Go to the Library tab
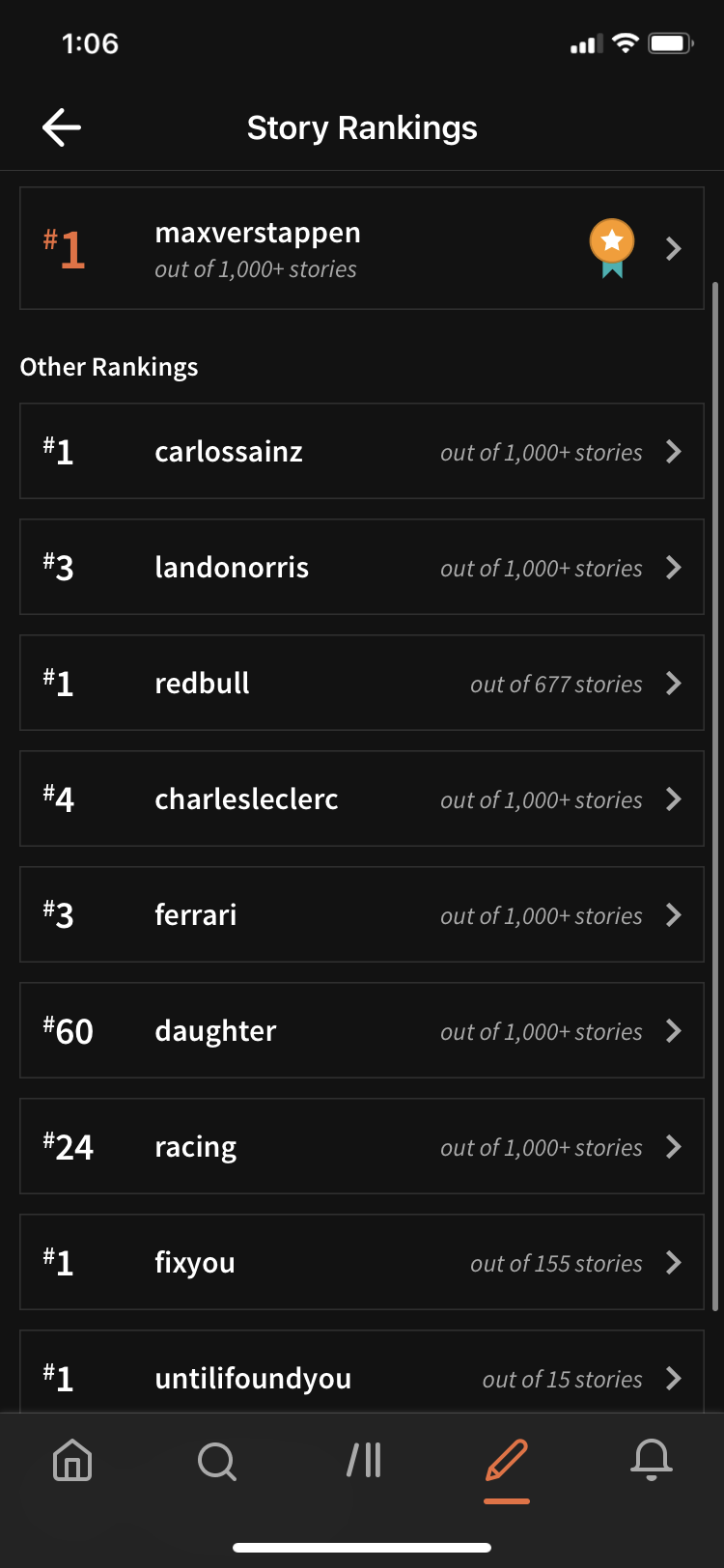 click(364, 1460)
